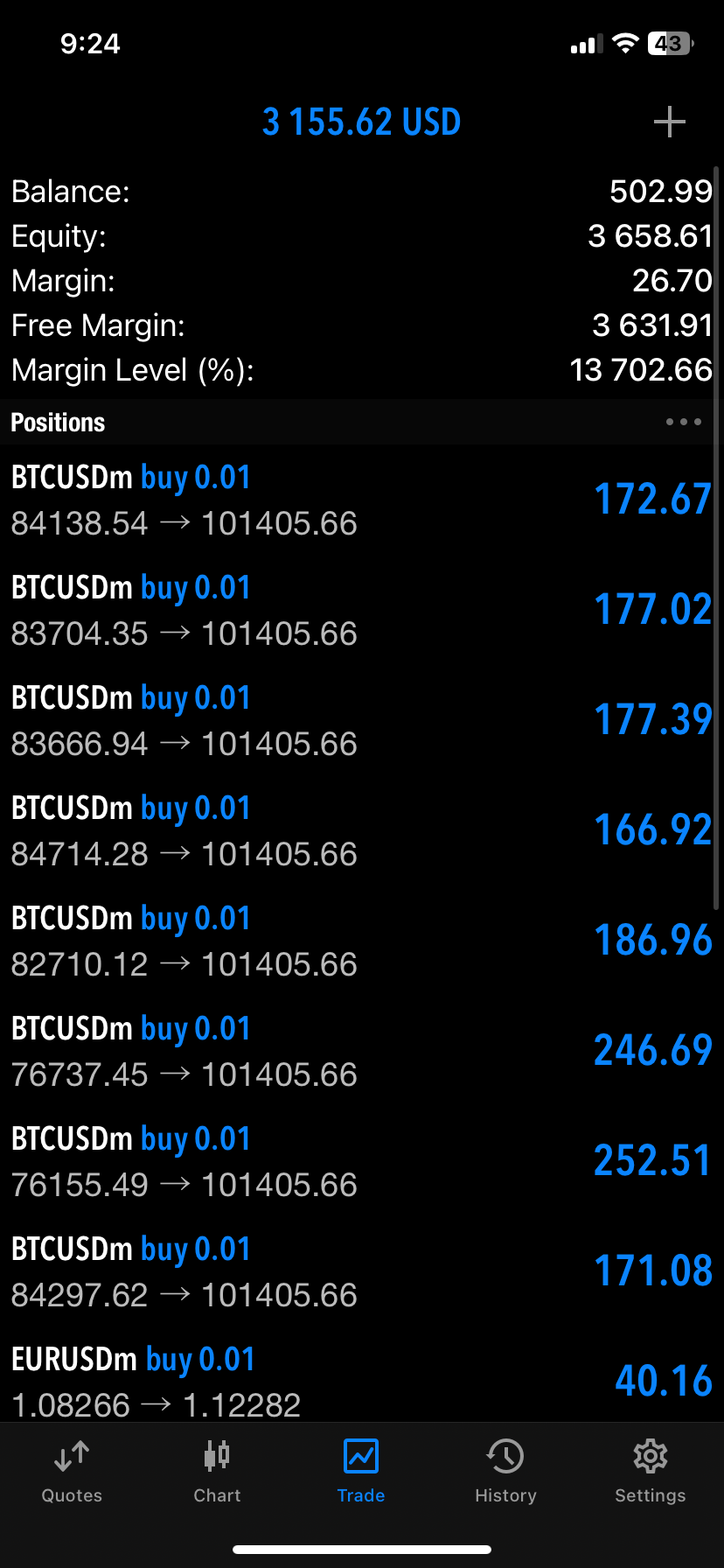Go to the Settings tab

coord(650,1473)
